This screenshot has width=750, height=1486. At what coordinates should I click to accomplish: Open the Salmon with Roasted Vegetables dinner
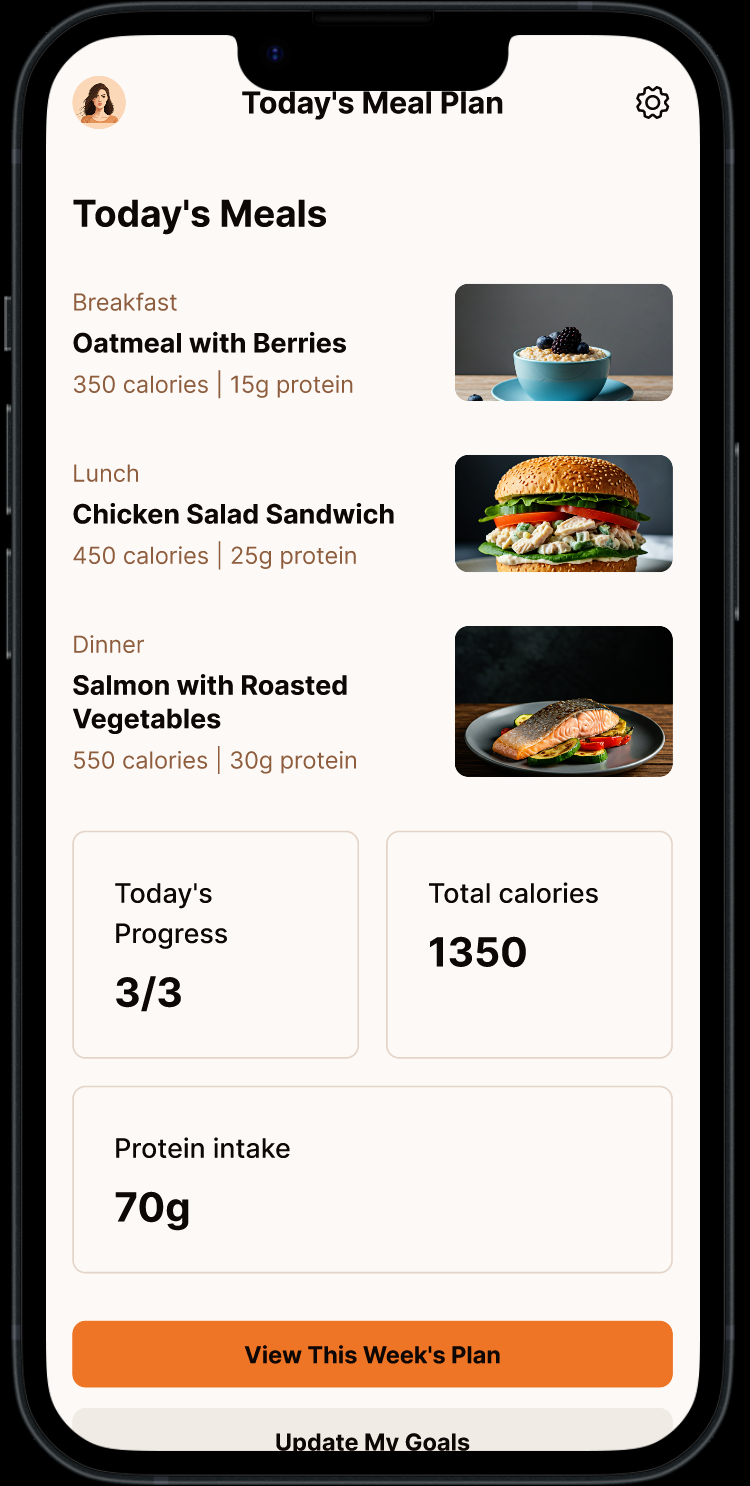click(x=372, y=702)
